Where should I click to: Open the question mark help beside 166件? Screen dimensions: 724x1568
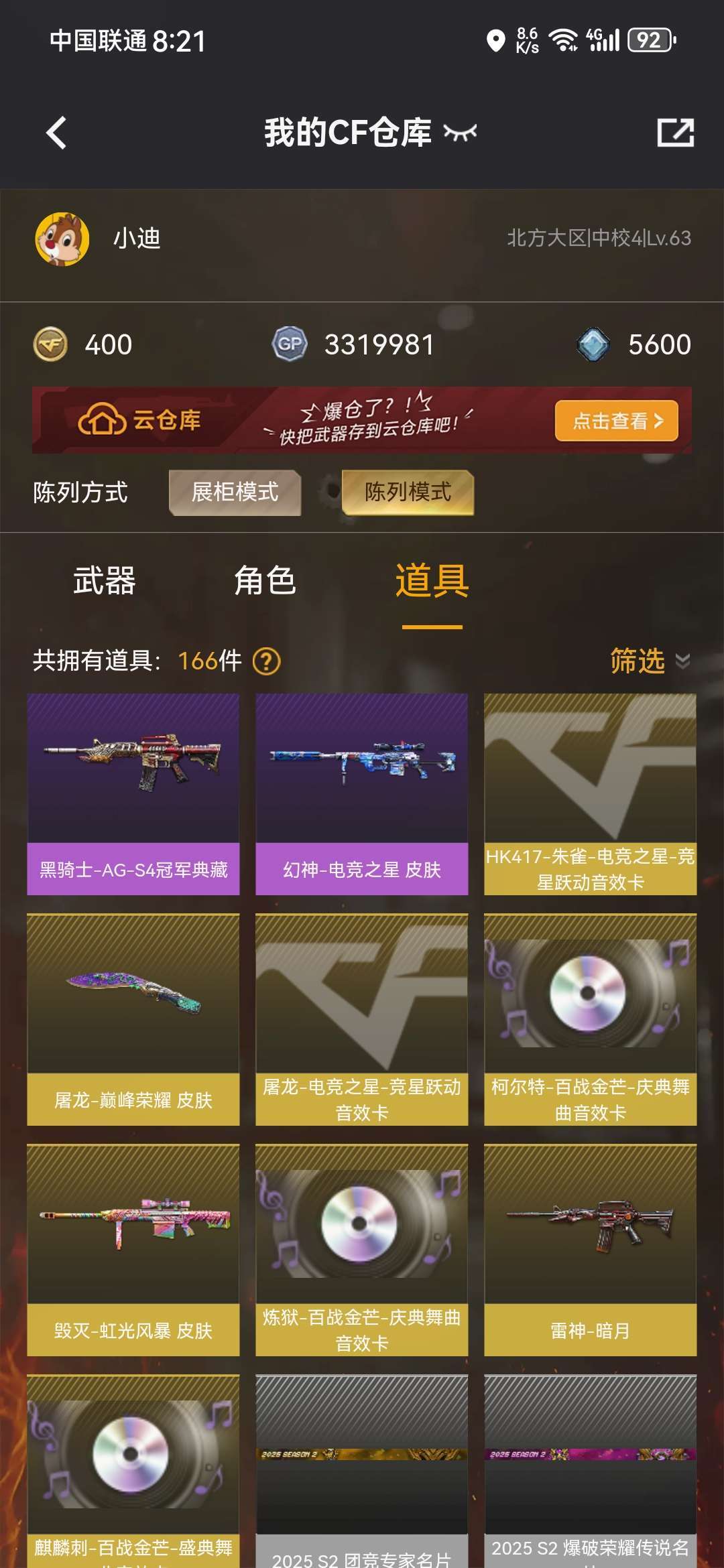266,663
